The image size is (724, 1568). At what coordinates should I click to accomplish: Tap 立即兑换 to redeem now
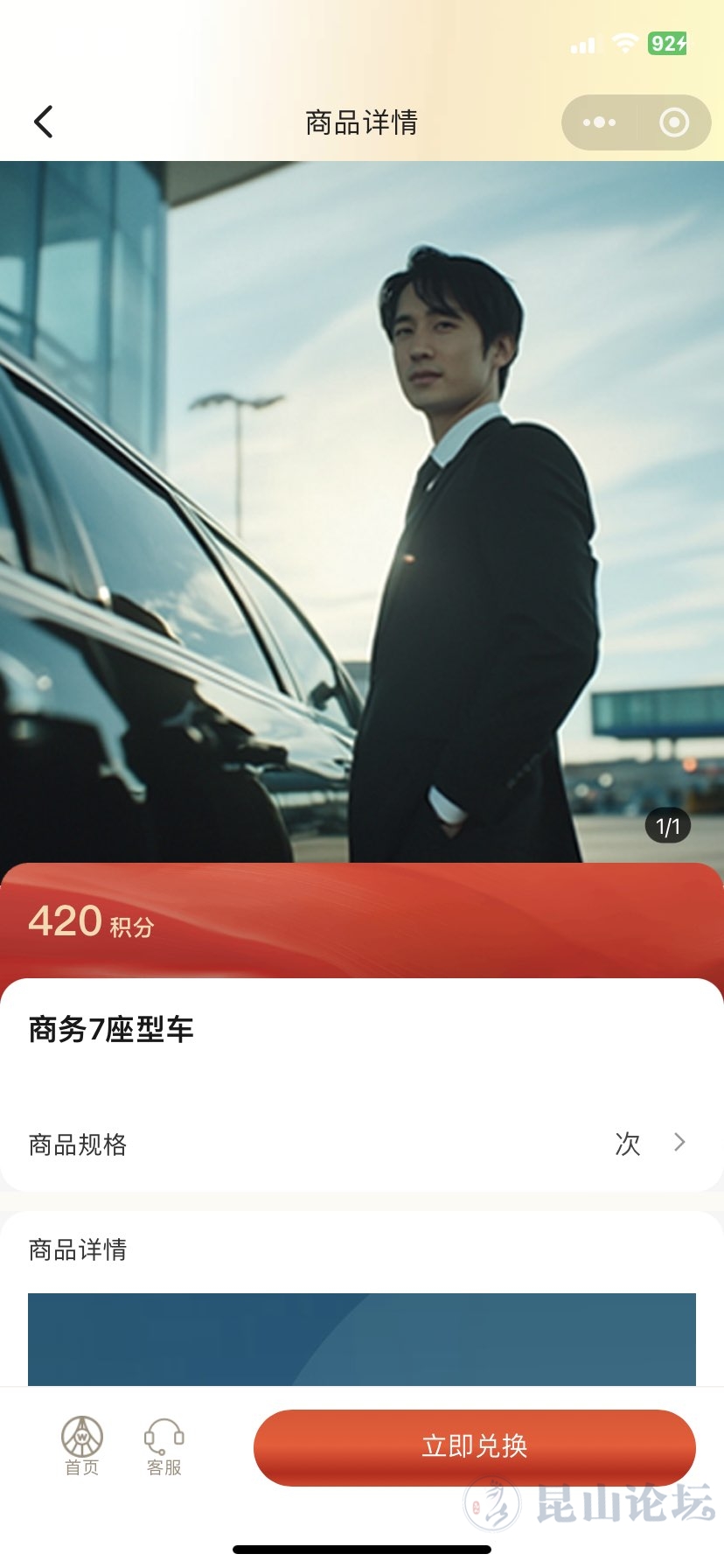pos(474,1446)
